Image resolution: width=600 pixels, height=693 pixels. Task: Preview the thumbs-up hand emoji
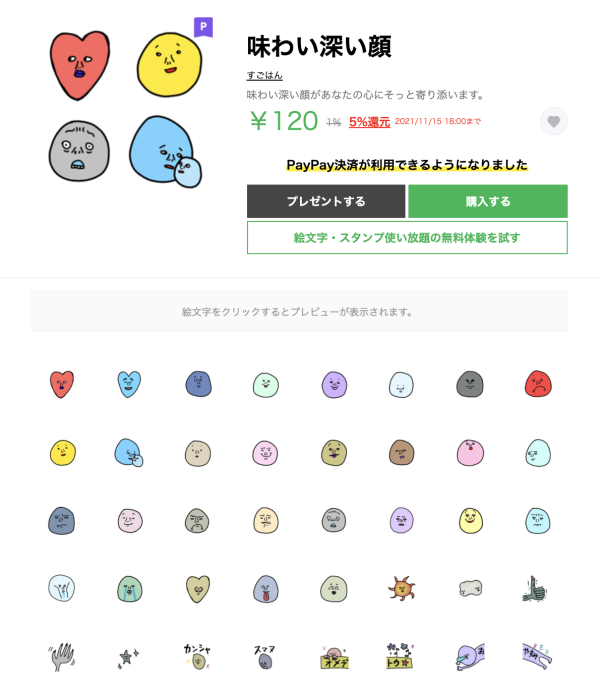tap(538, 588)
